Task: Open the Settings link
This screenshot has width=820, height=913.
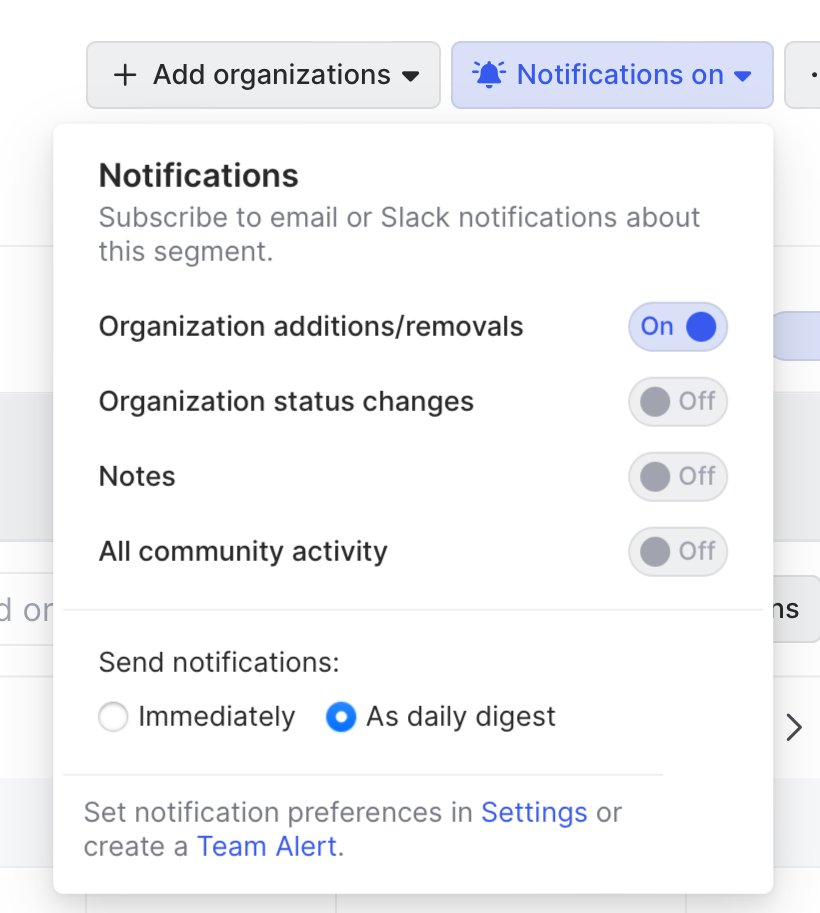Action: (x=534, y=812)
